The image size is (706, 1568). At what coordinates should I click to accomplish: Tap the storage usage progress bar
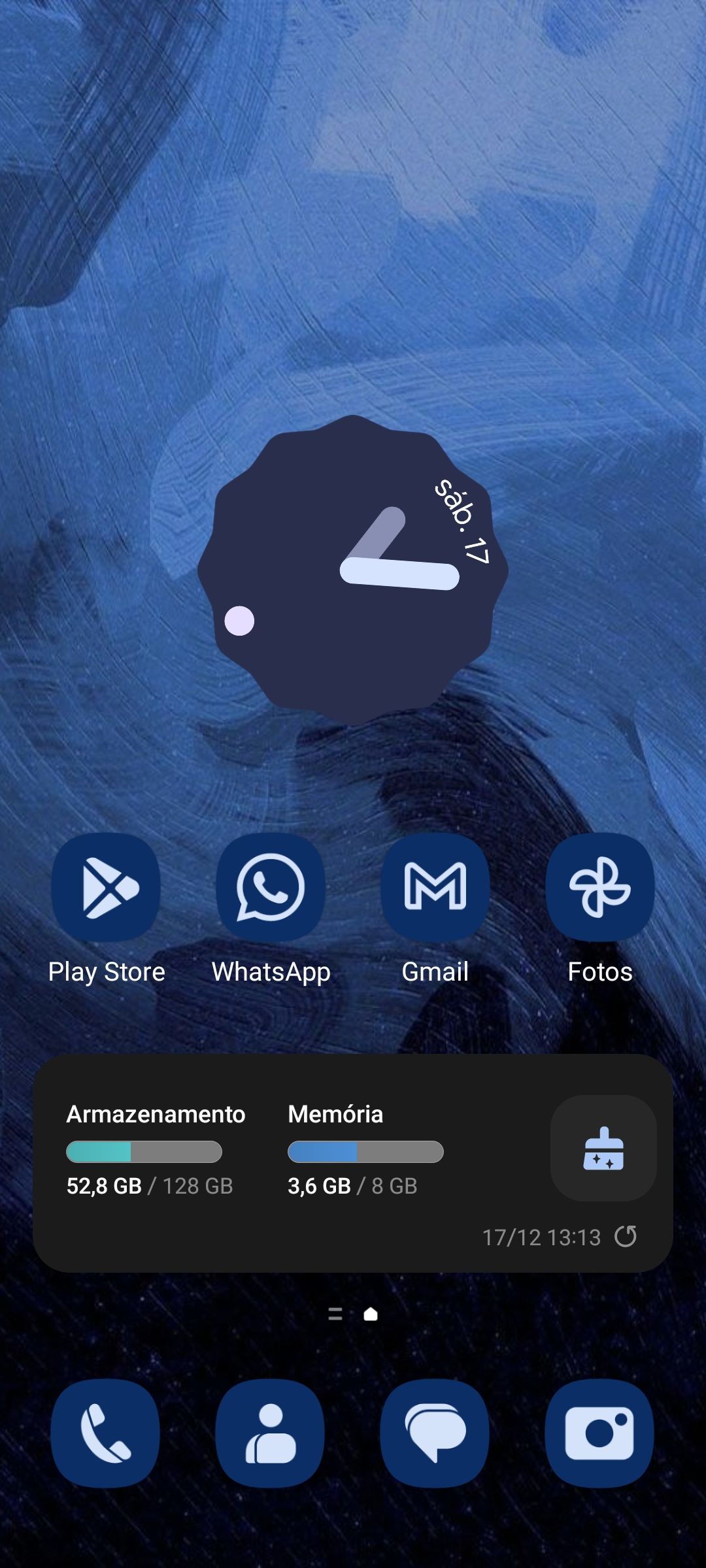(145, 1152)
